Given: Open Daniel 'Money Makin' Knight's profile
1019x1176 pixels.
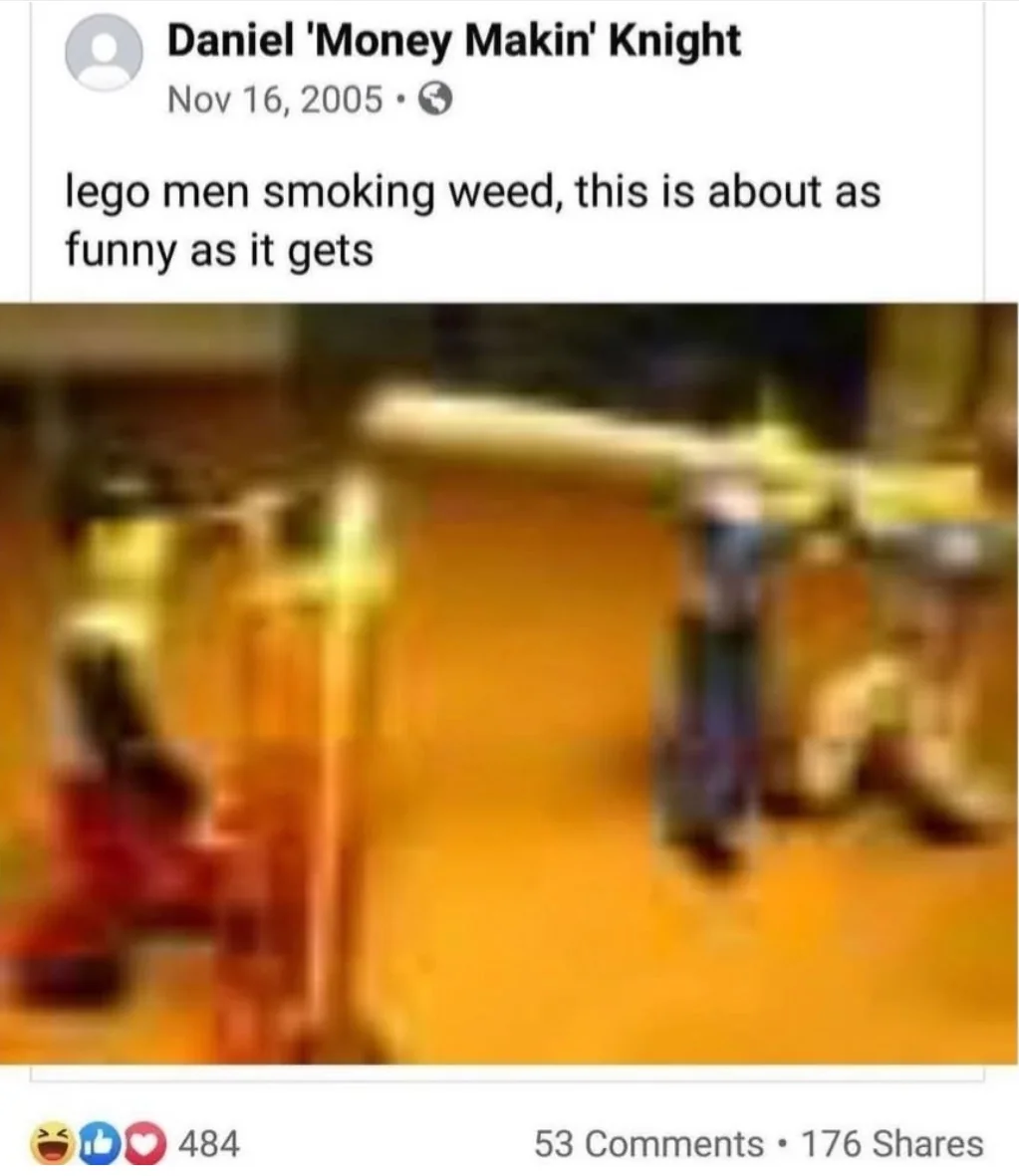Looking at the screenshot, I should click(x=453, y=42).
